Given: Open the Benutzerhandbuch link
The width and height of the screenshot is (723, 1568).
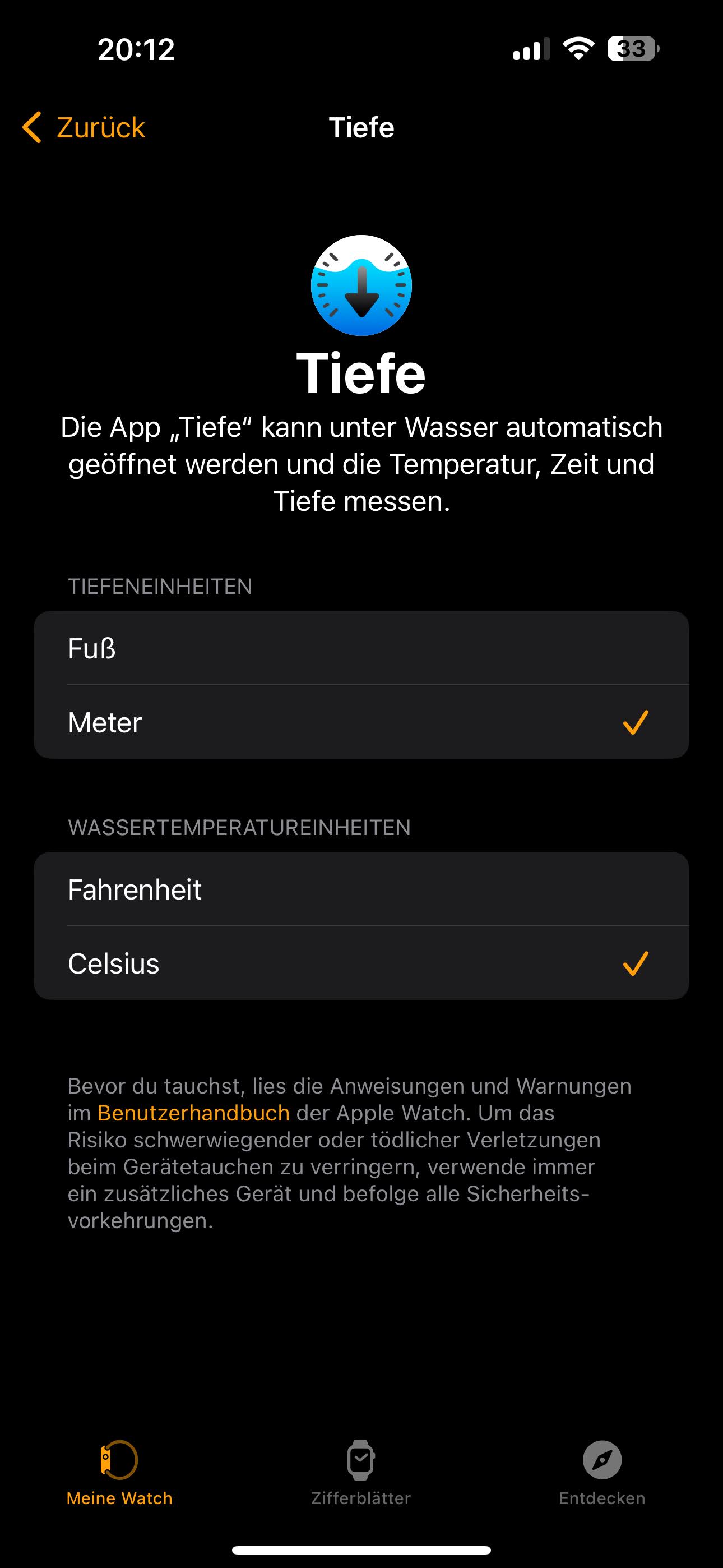Looking at the screenshot, I should pyautogui.click(x=193, y=1113).
